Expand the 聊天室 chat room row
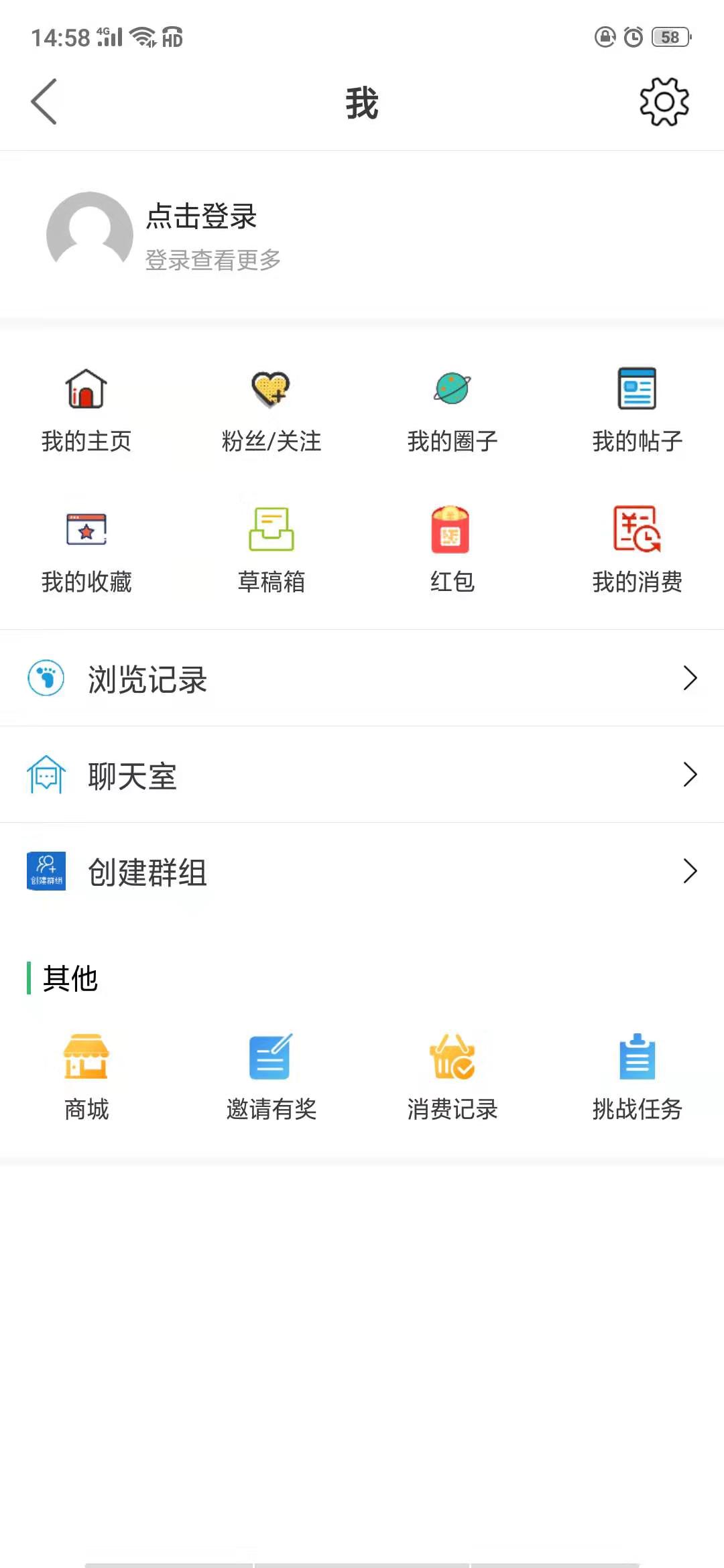 (362, 775)
